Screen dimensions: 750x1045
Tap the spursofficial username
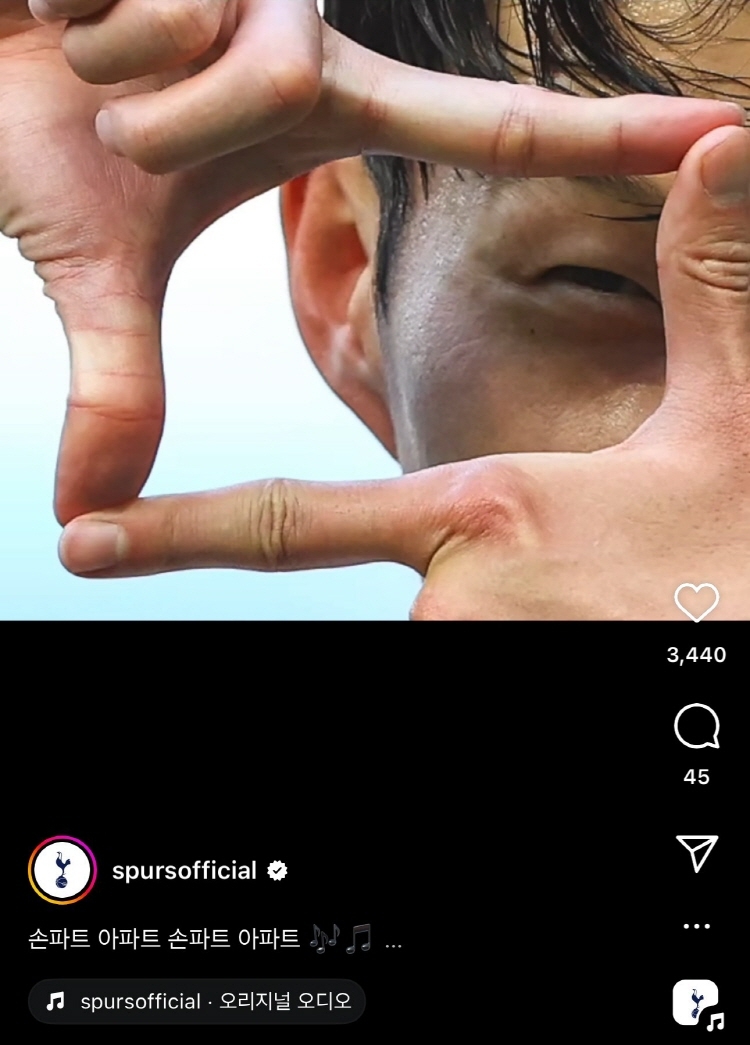(185, 871)
